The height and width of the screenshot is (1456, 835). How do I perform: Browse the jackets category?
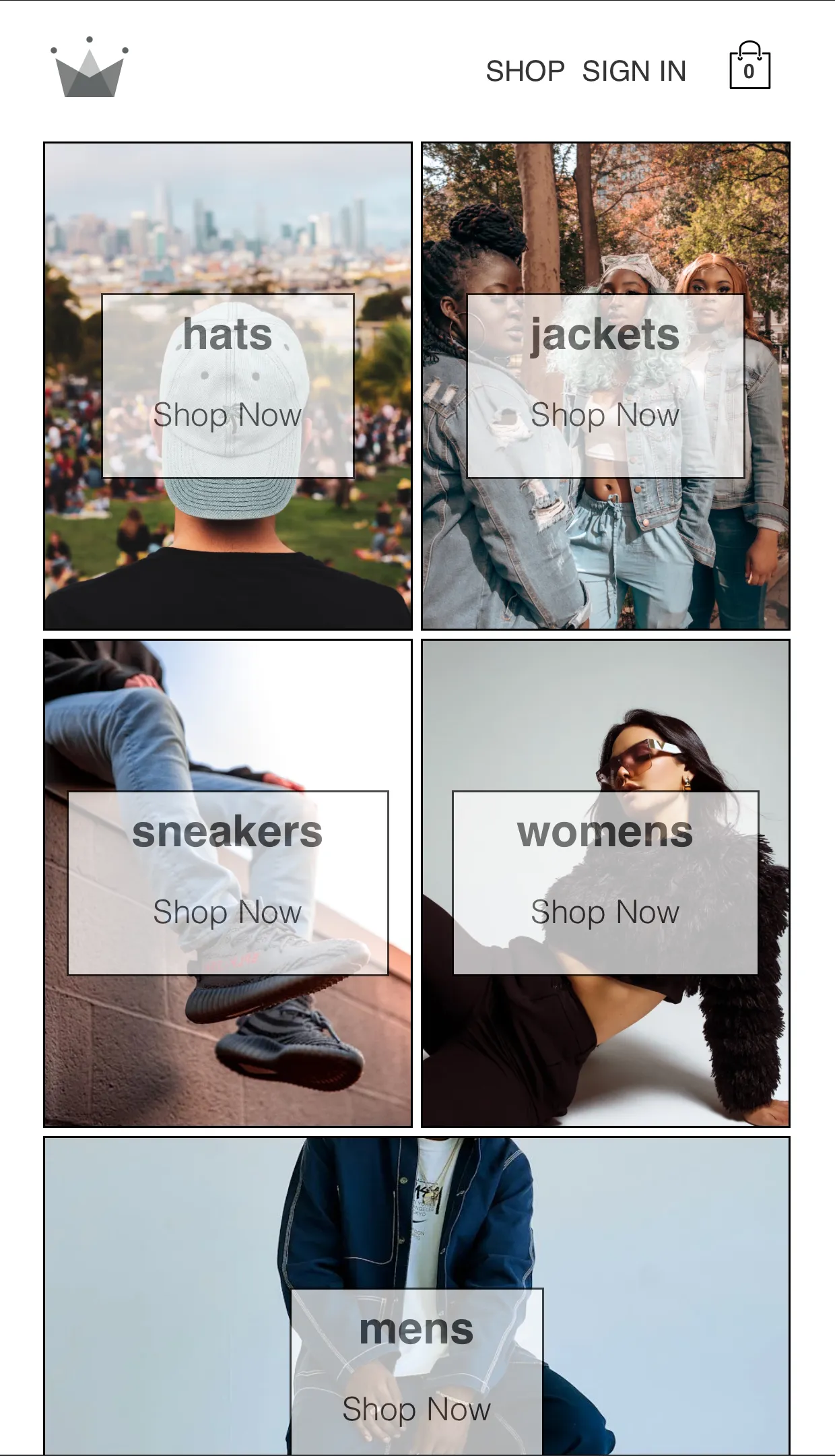[x=605, y=385]
